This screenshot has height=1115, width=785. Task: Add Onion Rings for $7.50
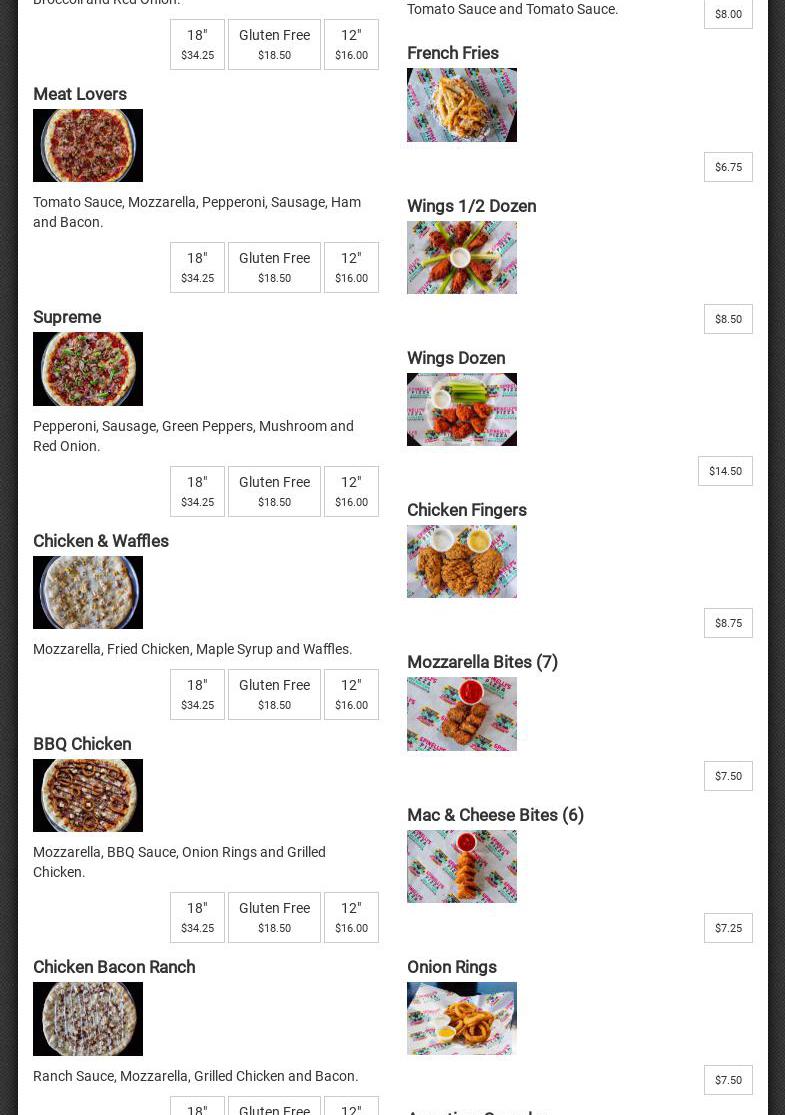(x=728, y=1080)
